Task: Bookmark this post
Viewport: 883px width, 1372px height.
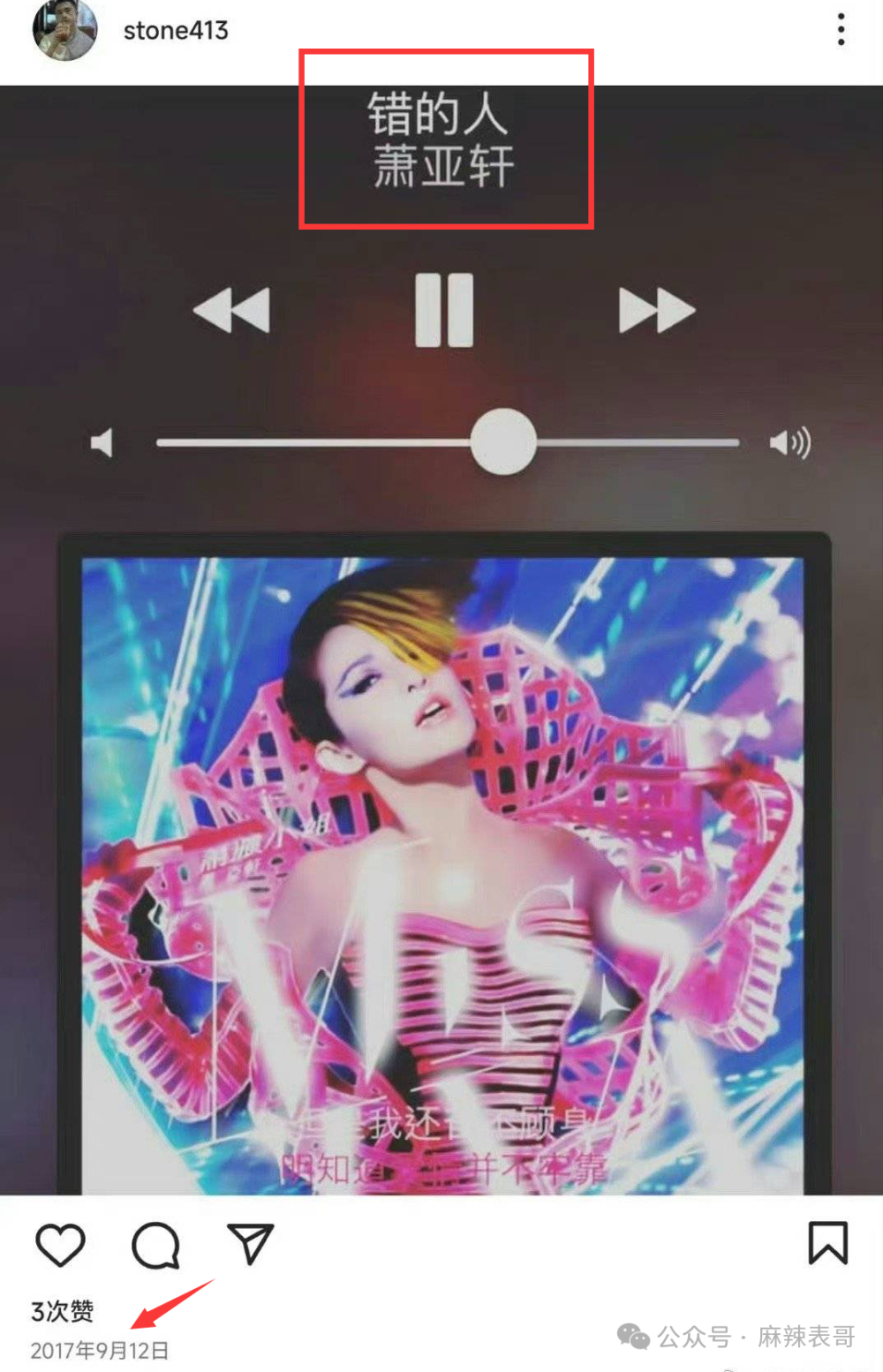Action: [x=827, y=1243]
